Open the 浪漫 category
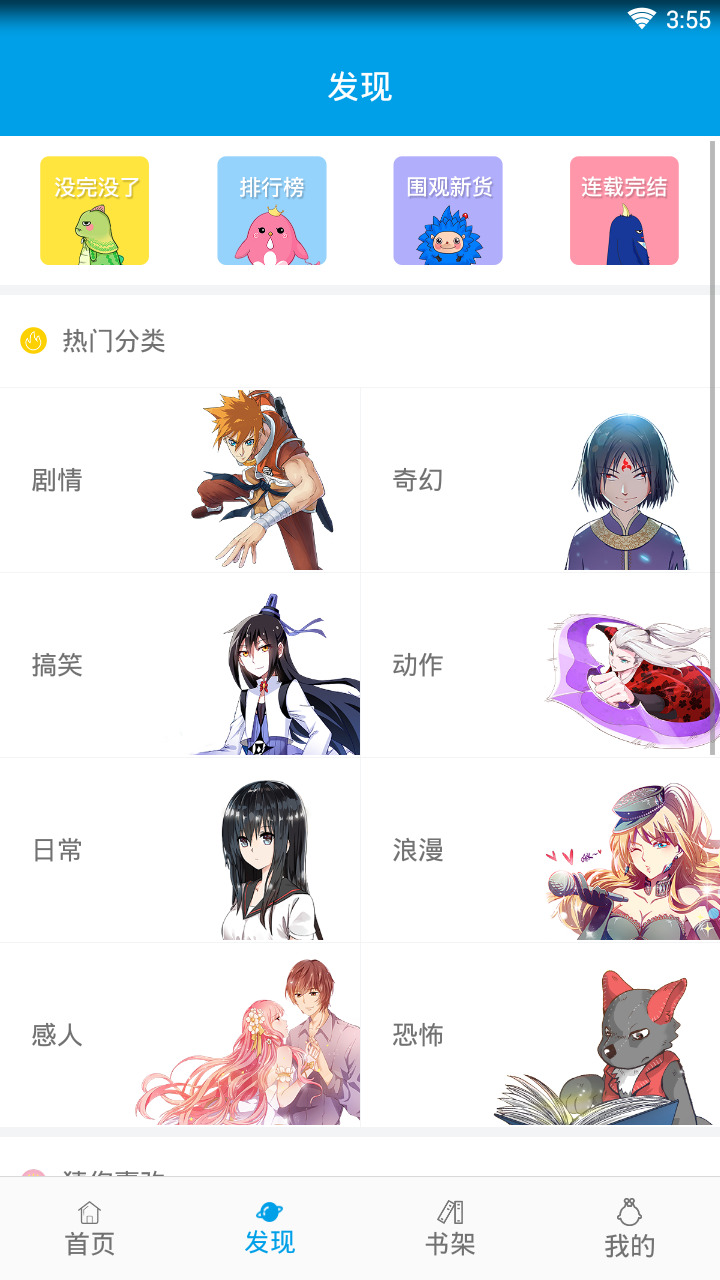Image resolution: width=720 pixels, height=1280 pixels. coord(540,850)
